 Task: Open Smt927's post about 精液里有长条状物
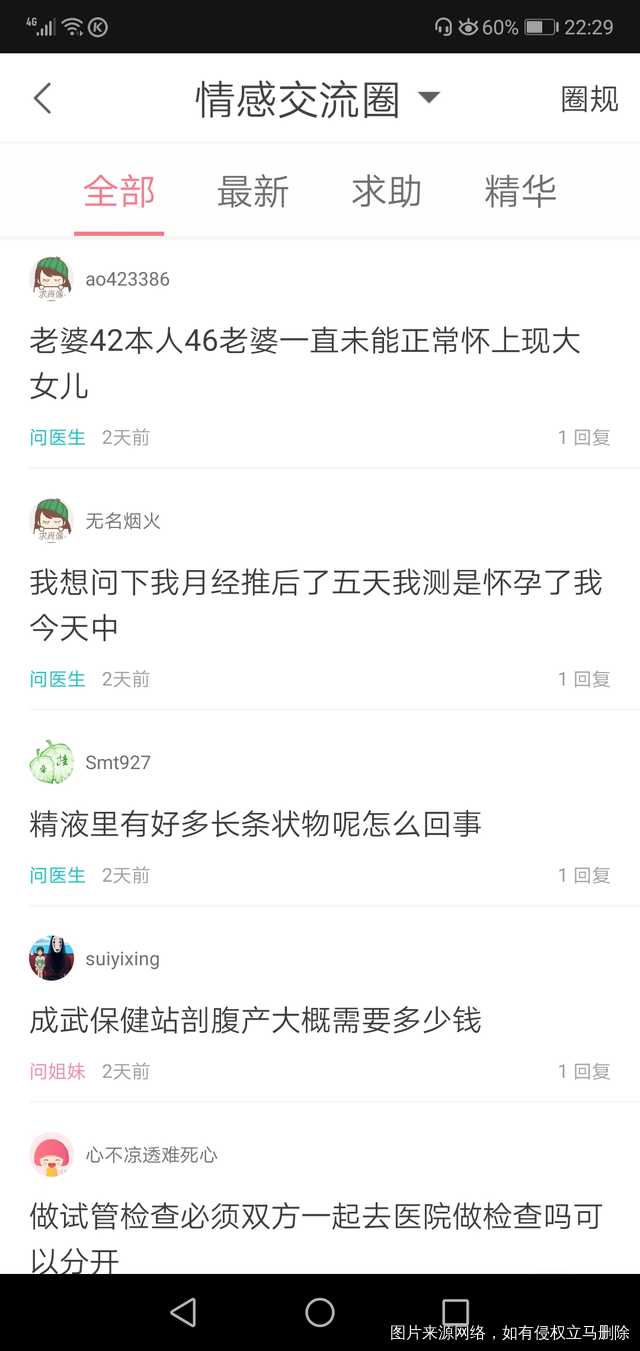click(x=256, y=824)
